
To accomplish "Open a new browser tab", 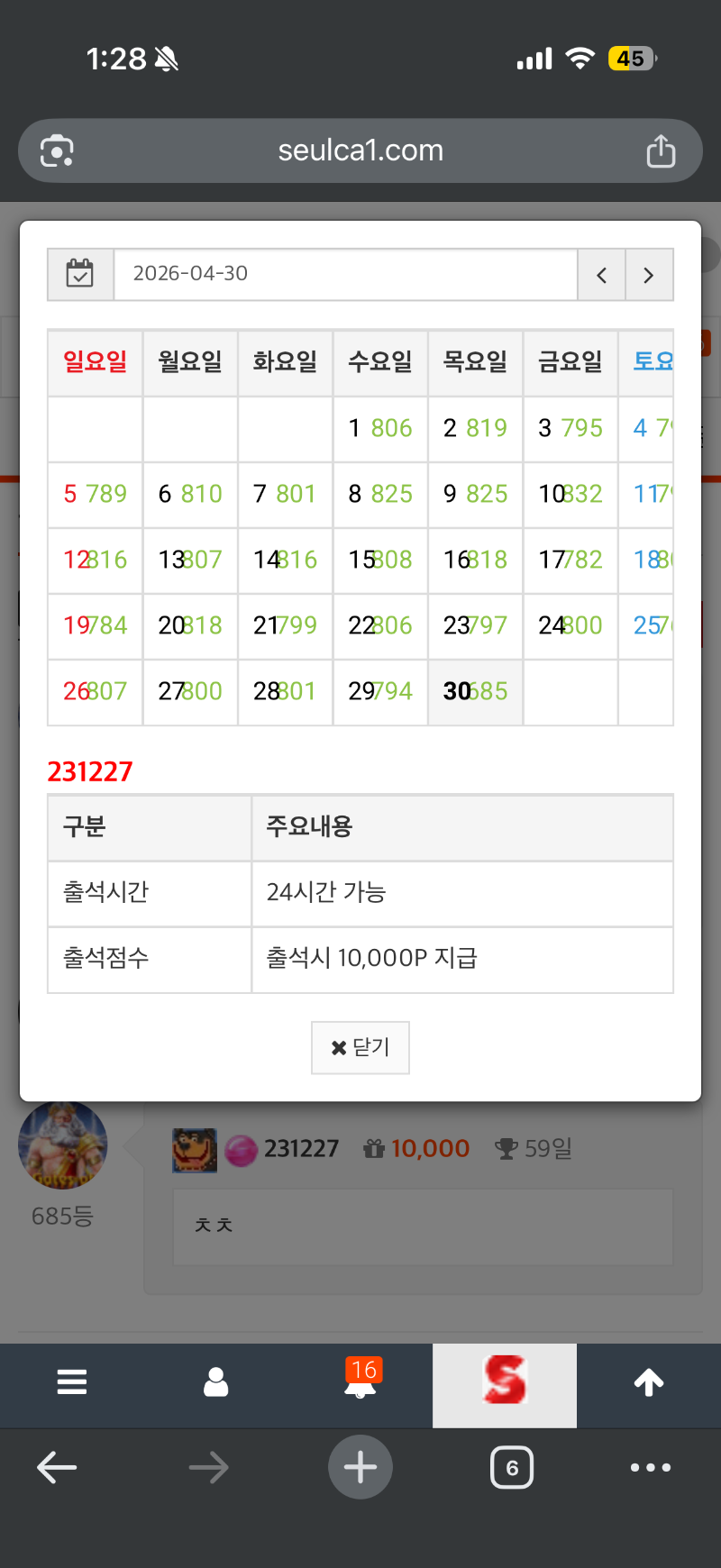I will 360,1467.
